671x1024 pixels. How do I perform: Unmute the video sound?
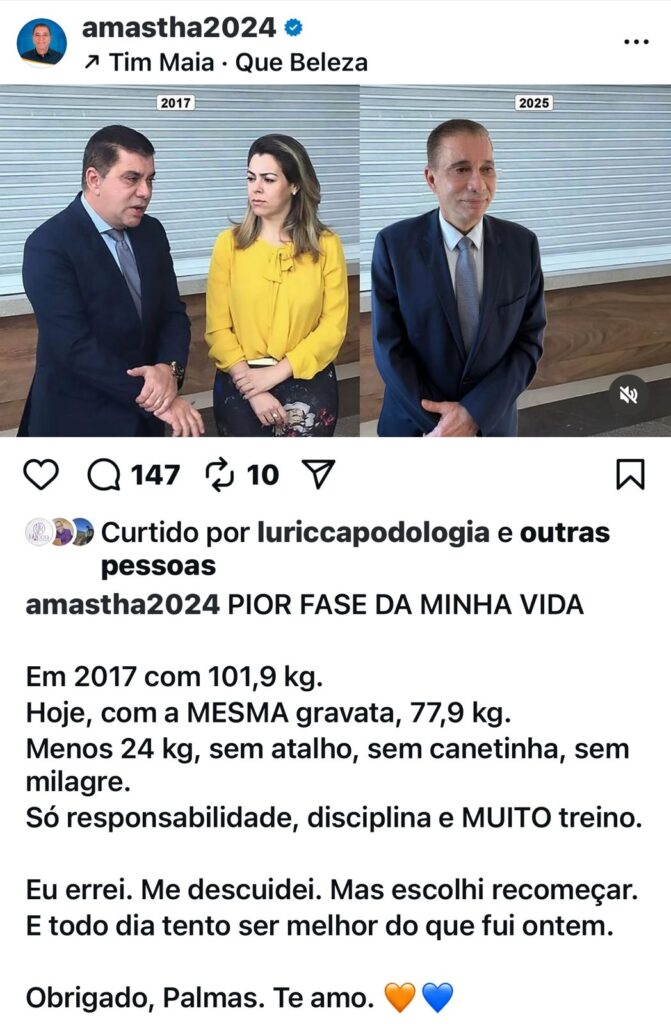[x=629, y=395]
